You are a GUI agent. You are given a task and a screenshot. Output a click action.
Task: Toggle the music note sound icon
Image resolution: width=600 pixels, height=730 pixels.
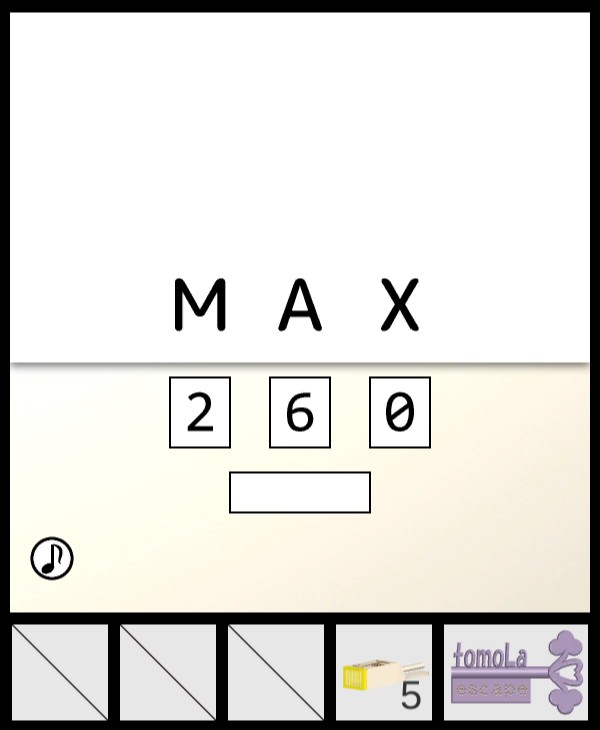52,558
